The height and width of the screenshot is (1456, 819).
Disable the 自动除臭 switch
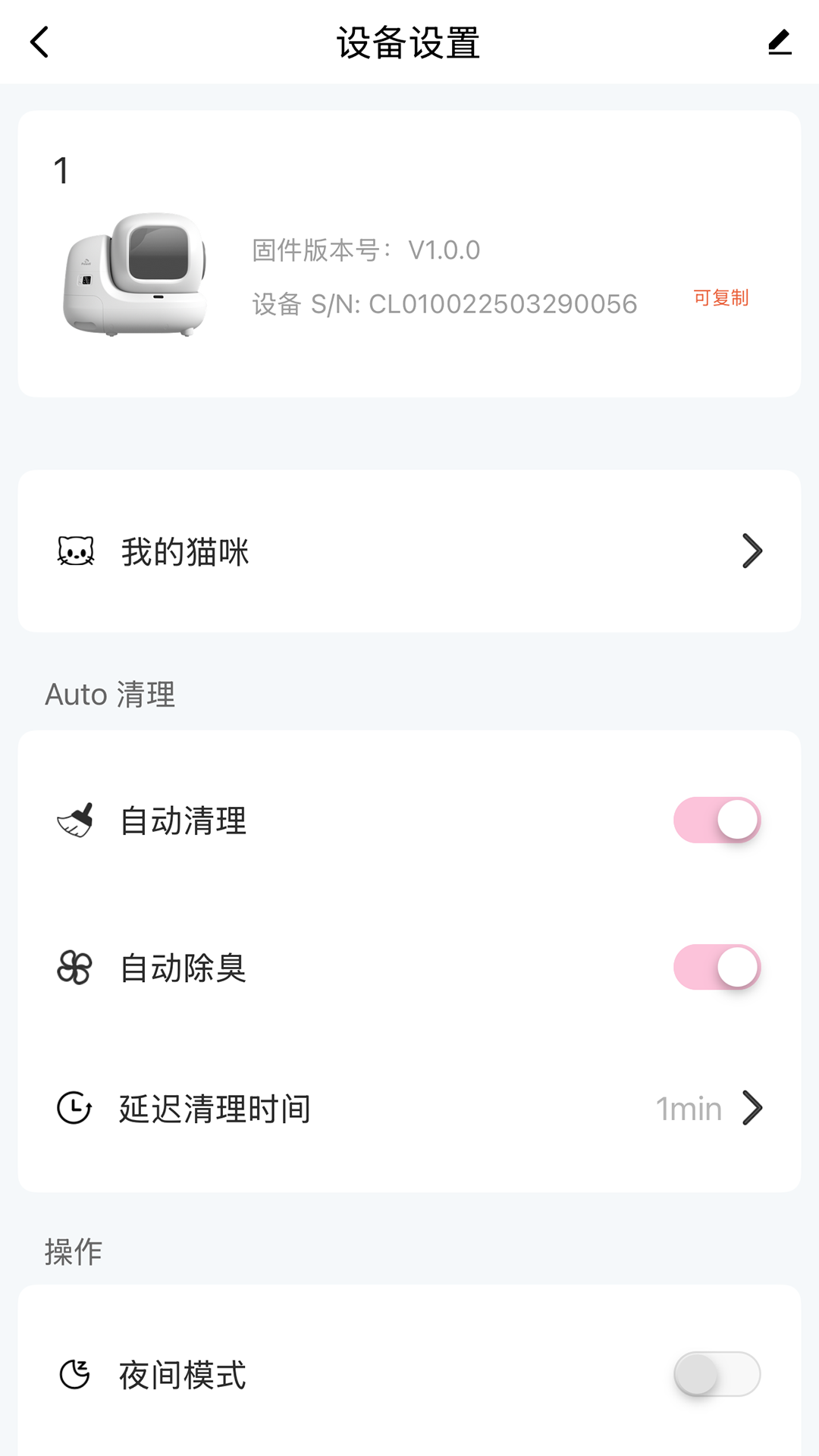click(717, 967)
